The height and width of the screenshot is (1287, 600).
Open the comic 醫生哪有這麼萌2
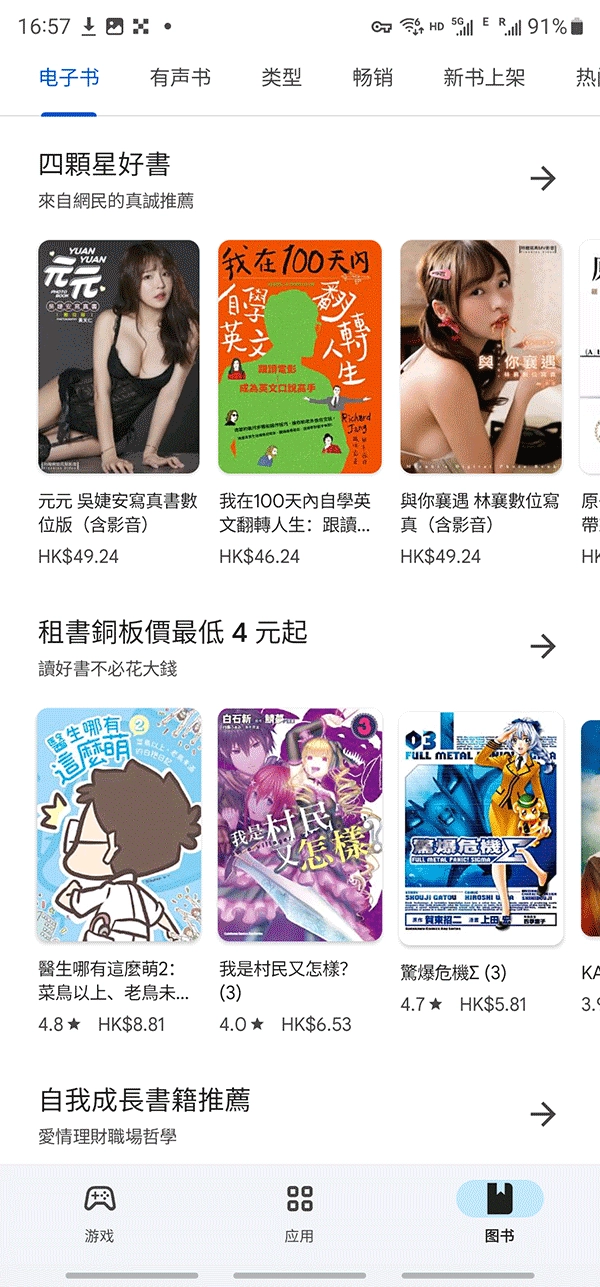120,824
